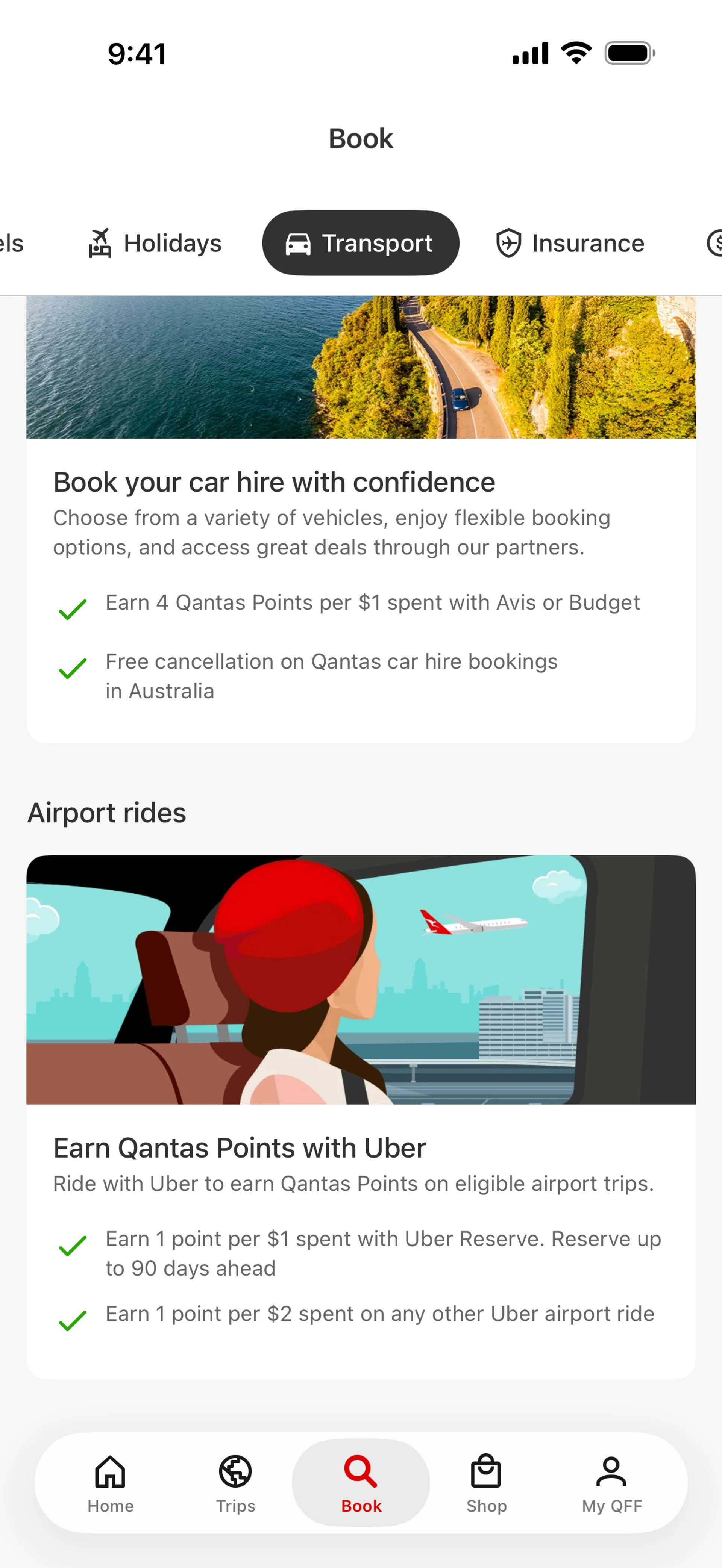The width and height of the screenshot is (722, 1568).
Task: Open the My QFF tab
Action: 611,1483
